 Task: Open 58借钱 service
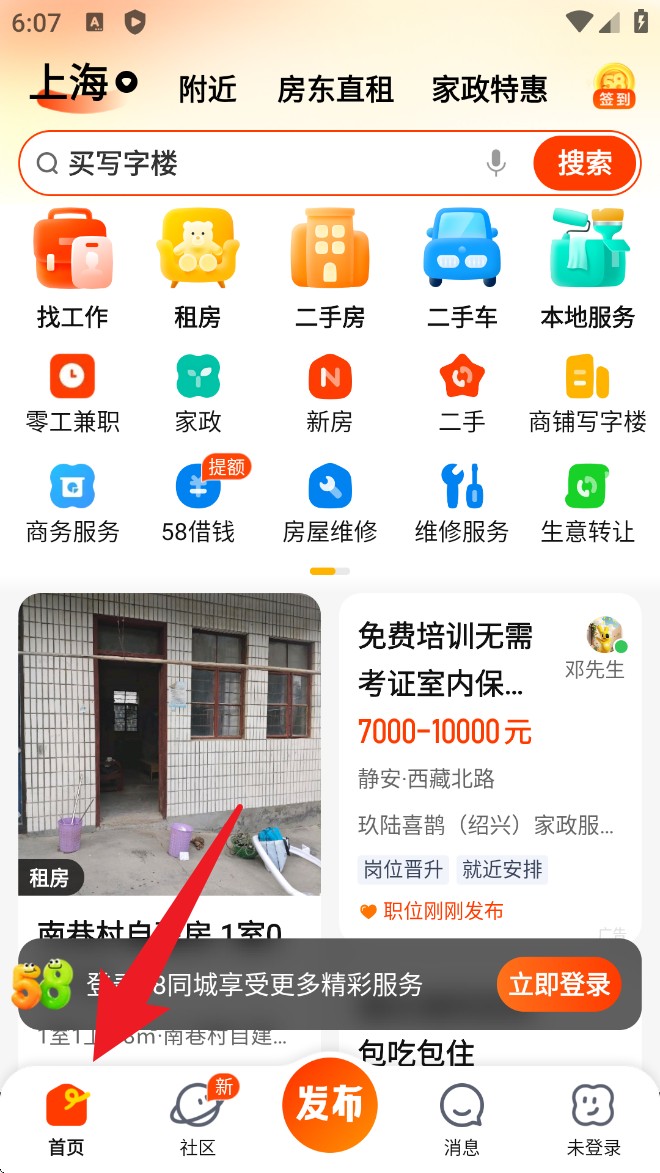198,500
